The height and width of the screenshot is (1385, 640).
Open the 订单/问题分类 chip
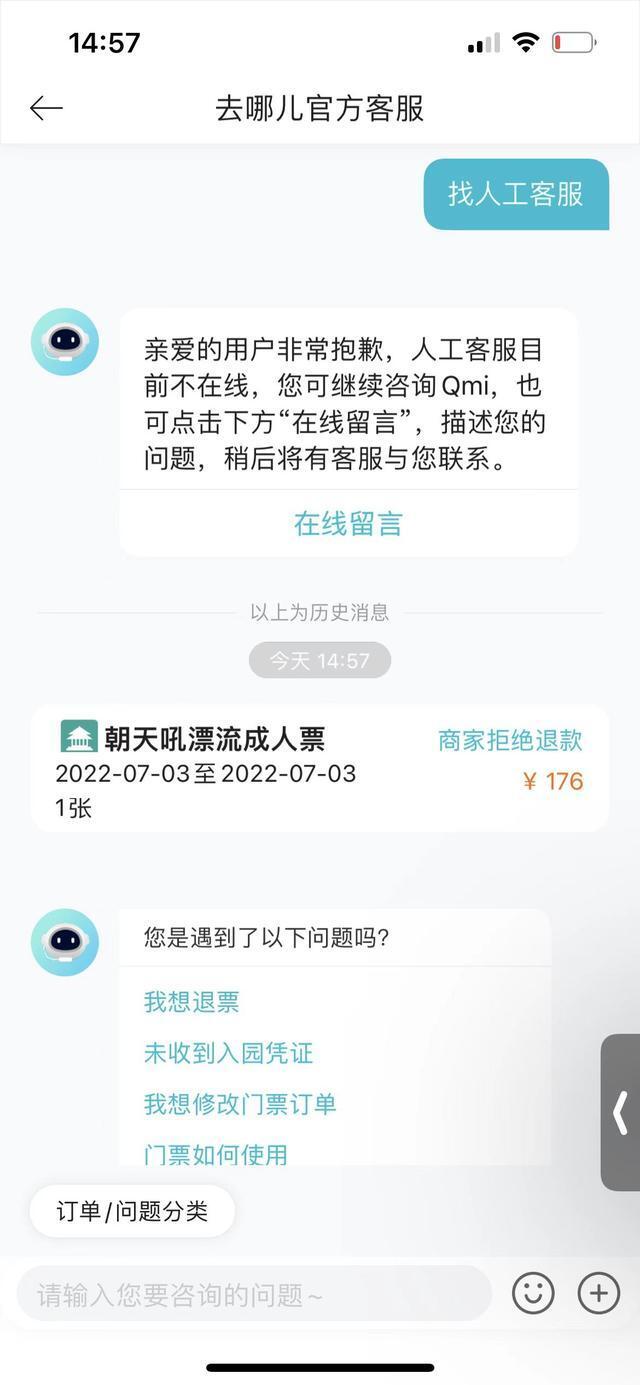click(132, 1212)
